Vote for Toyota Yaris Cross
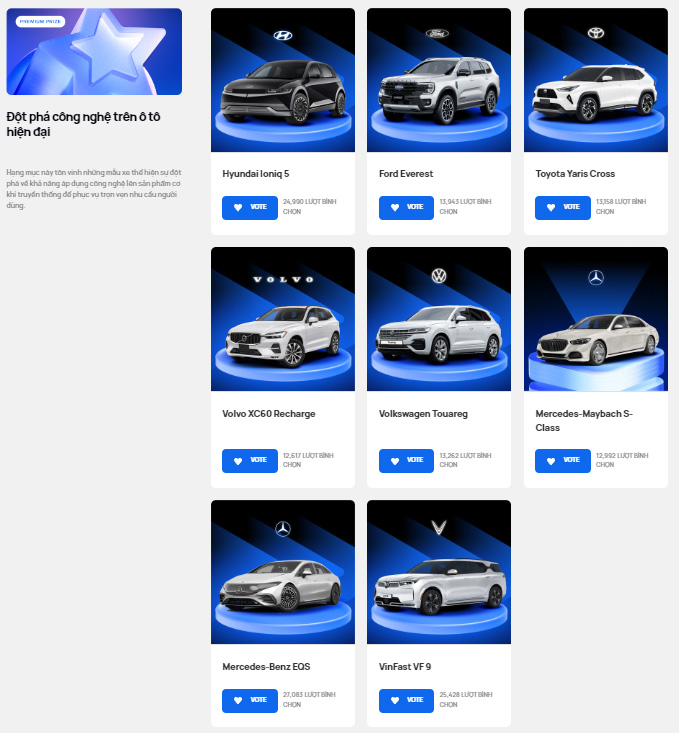Viewport: 679px width, 733px height. tap(563, 207)
